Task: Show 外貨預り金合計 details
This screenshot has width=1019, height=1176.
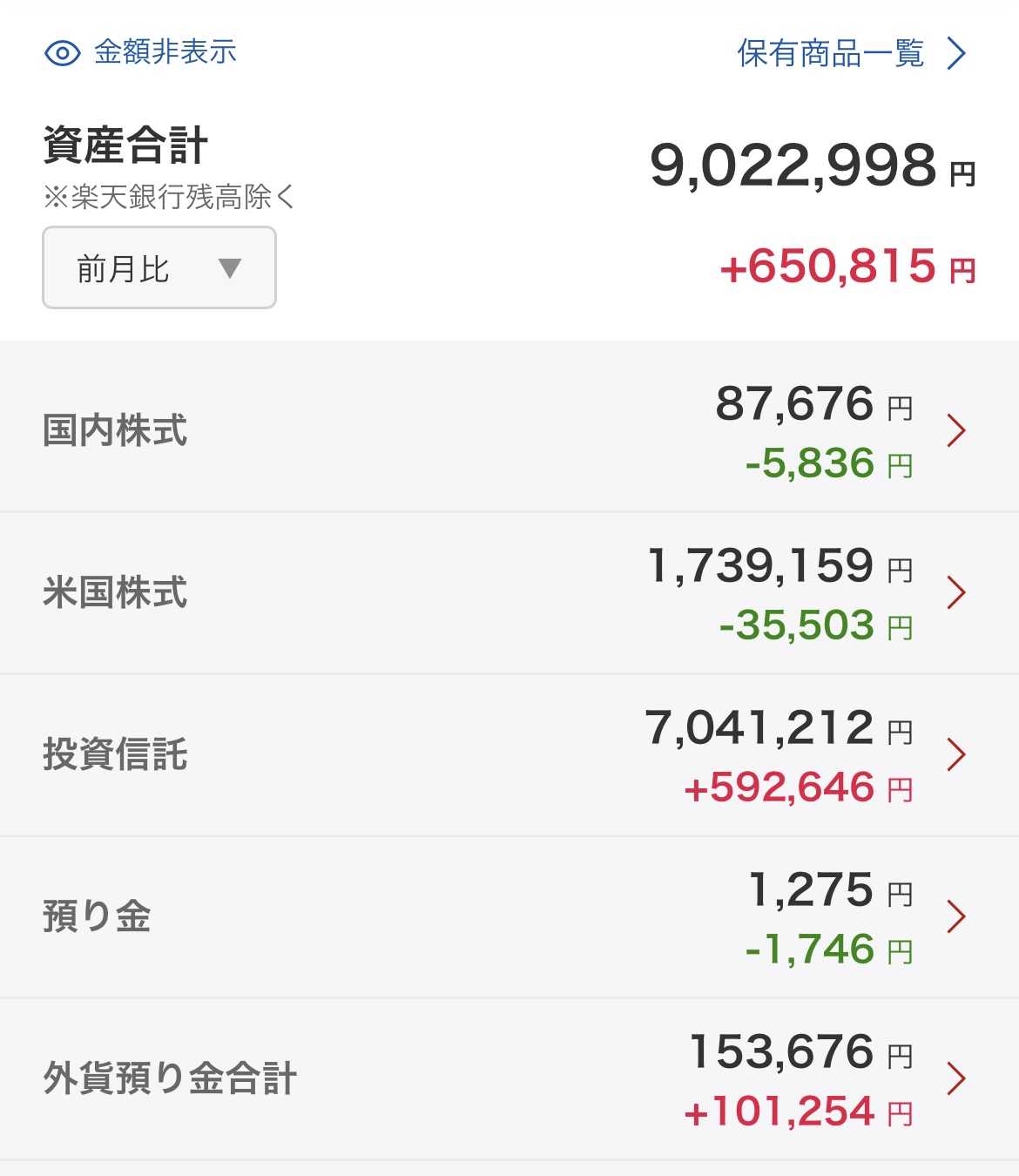Action: click(x=509, y=1078)
